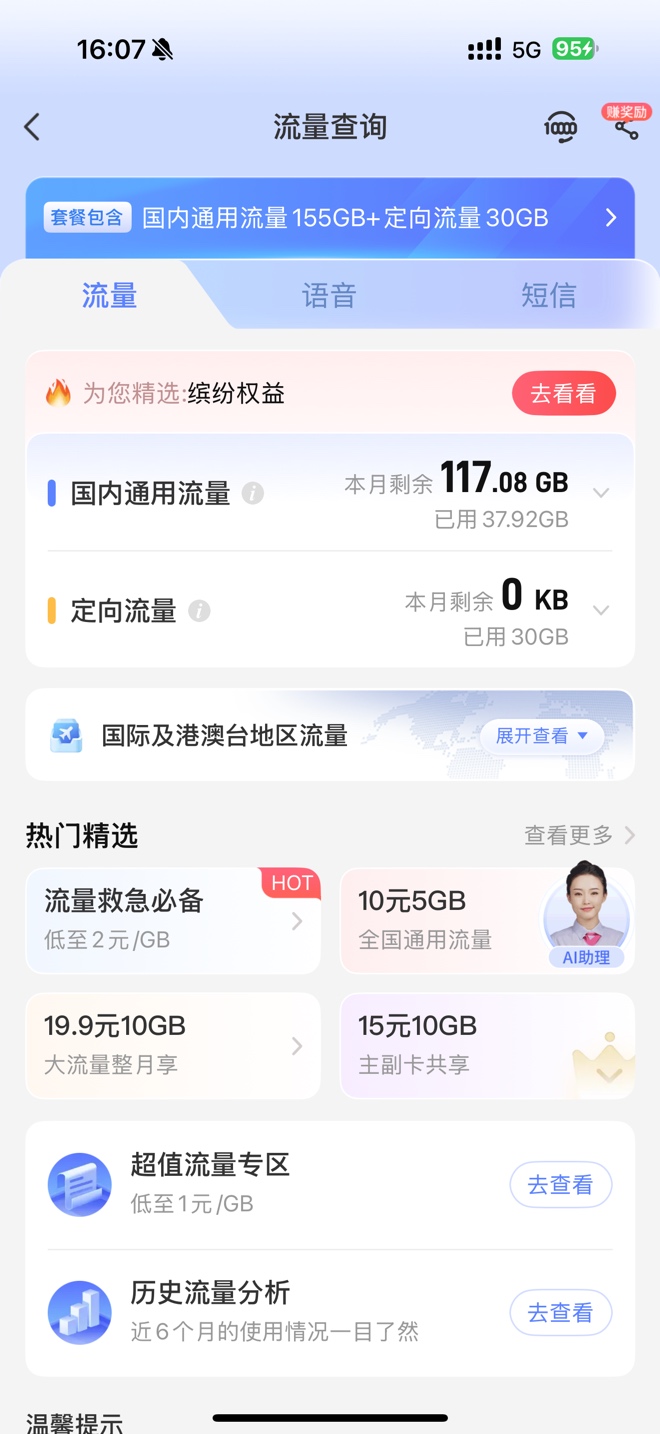This screenshot has width=660, height=1434.
Task: Tap 展开查看 for 国际及港澳台地区流量
Action: (x=541, y=736)
